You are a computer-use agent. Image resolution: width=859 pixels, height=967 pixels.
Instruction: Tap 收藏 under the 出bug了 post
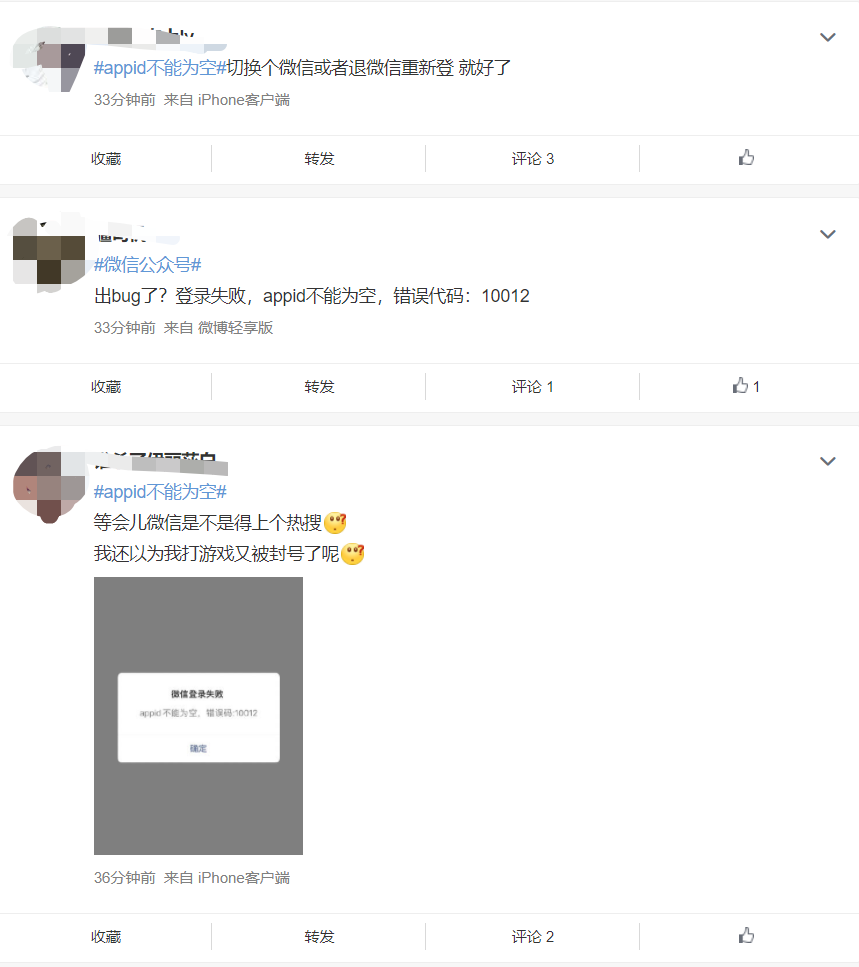[x=106, y=387]
